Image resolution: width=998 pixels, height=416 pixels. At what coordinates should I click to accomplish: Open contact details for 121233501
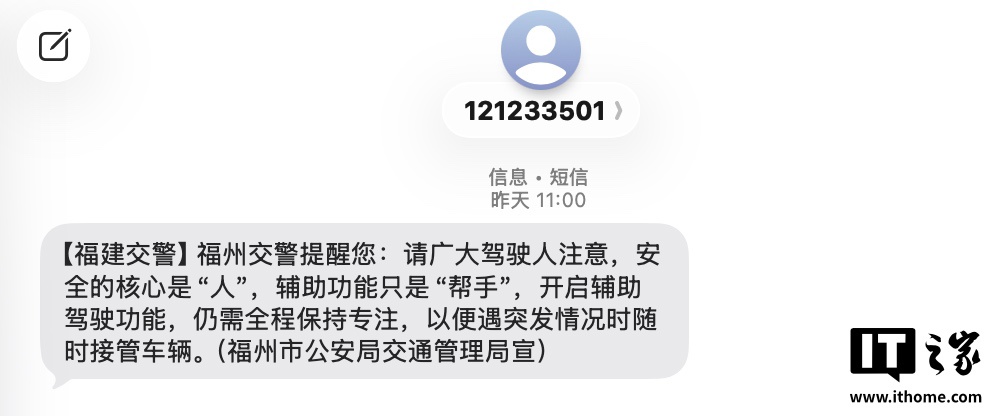[x=542, y=111]
